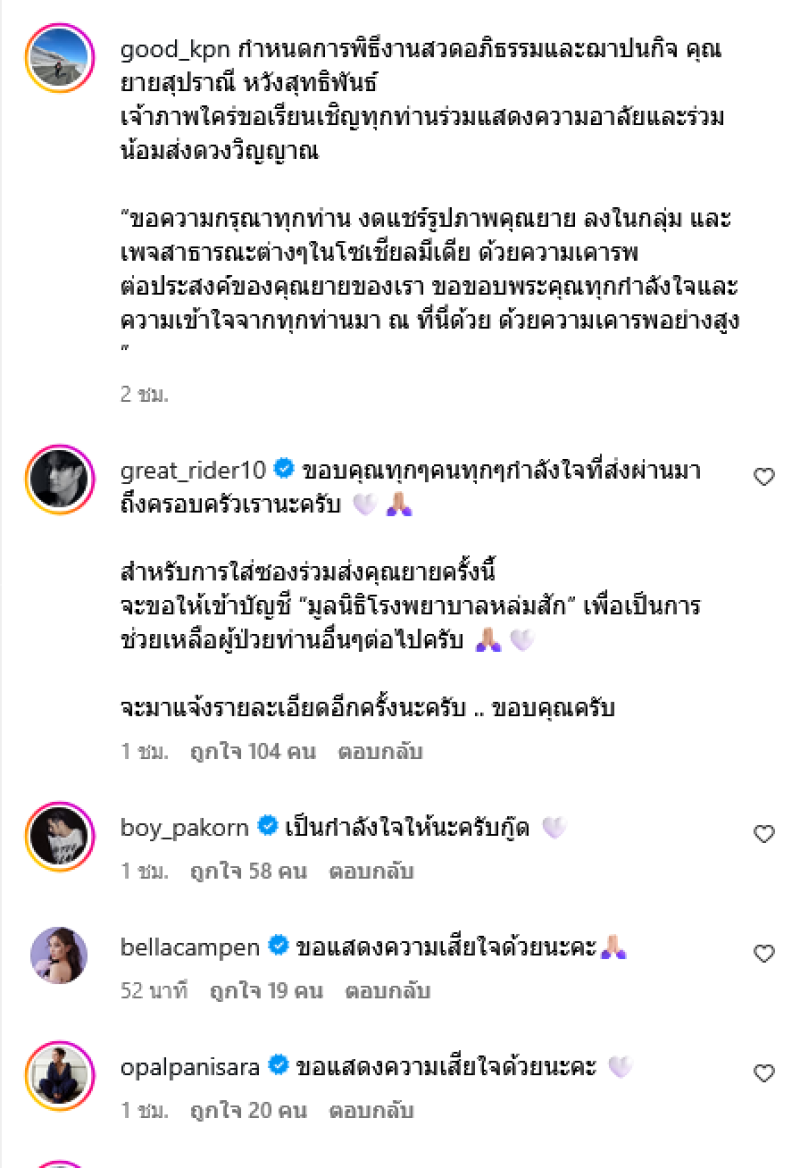Open good_kpn's profile picture
Viewport: 800px width, 1168px height.
tap(60, 56)
